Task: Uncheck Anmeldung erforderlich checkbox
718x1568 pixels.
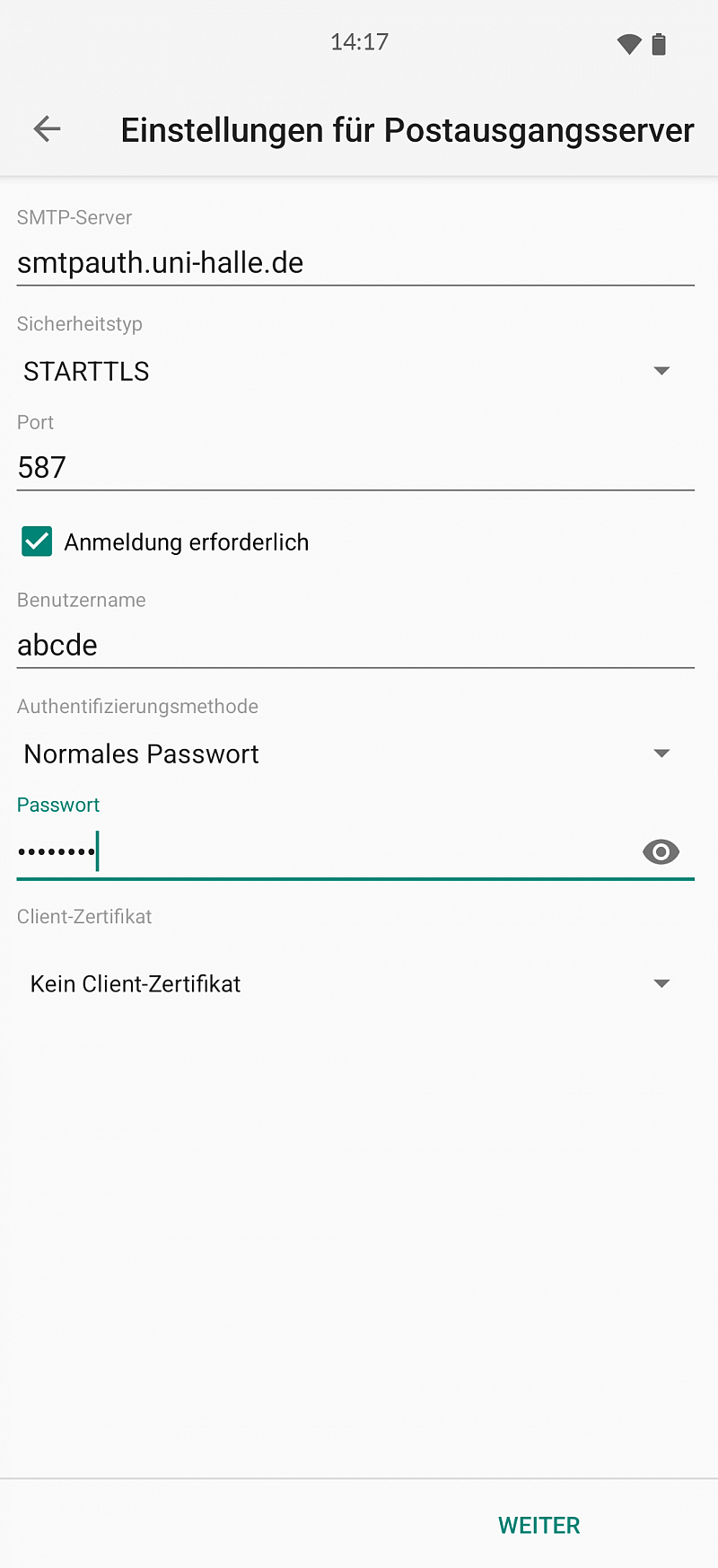Action: (37, 542)
